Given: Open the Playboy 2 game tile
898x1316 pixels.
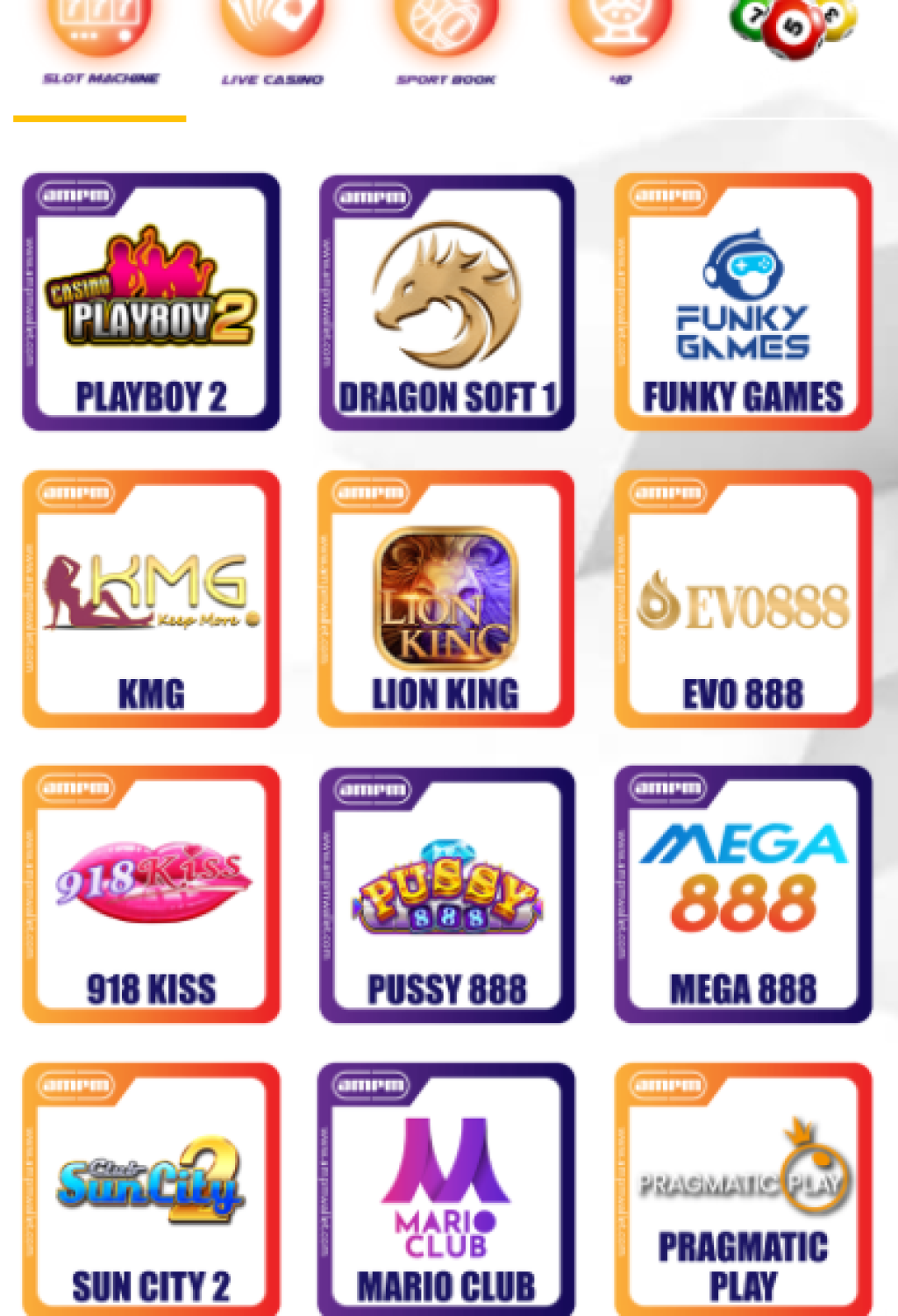Looking at the screenshot, I should pyautogui.click(x=151, y=302).
